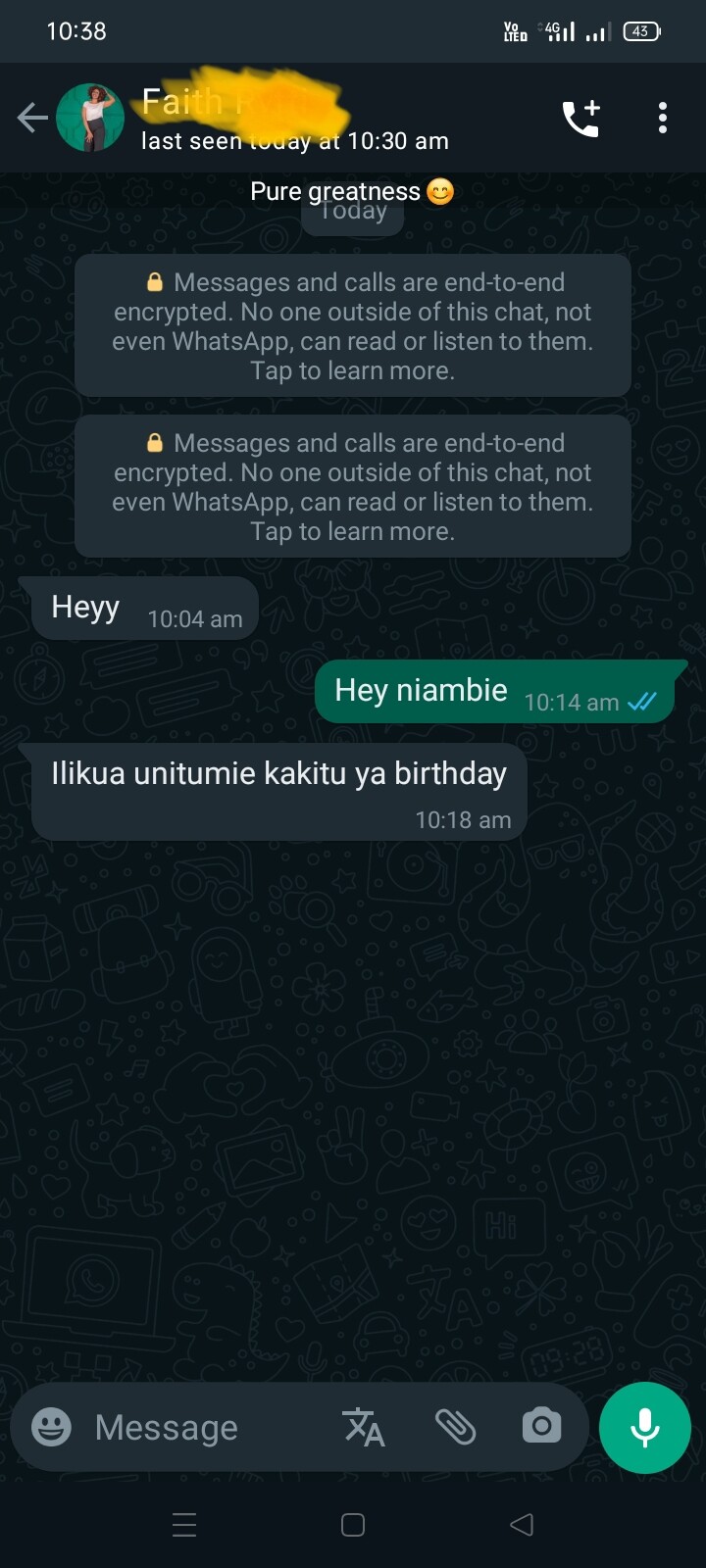Open Faith's profile picture

(x=90, y=118)
